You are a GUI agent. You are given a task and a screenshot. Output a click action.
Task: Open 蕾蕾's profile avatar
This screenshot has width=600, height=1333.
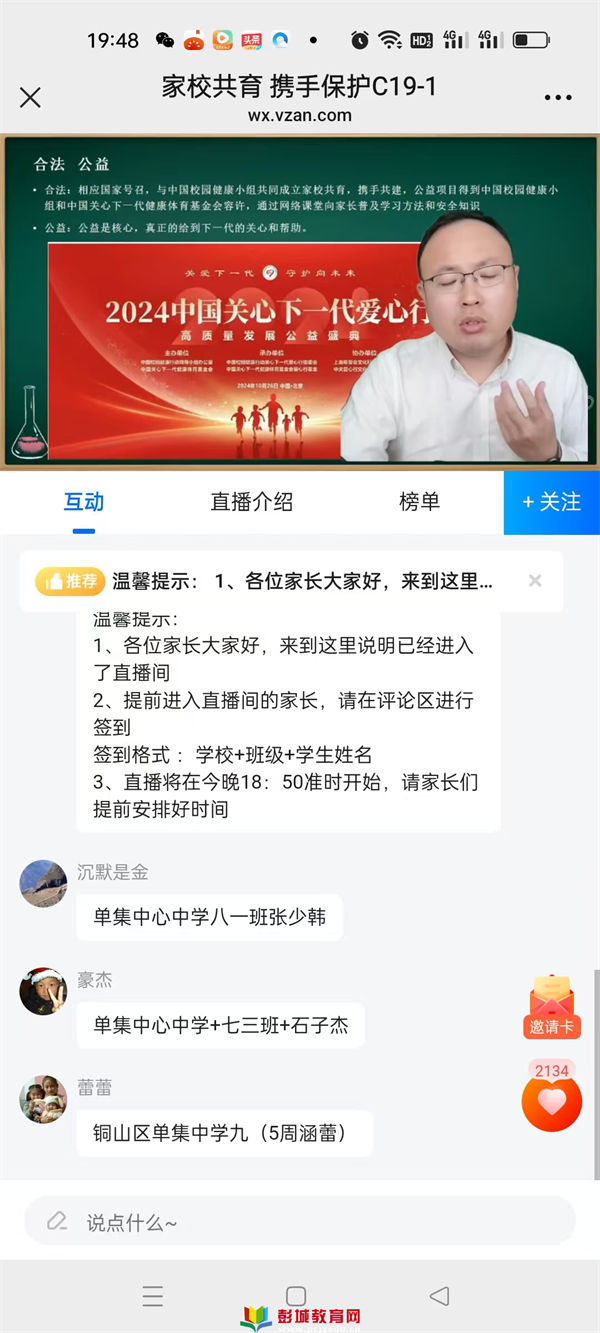pos(43,1099)
